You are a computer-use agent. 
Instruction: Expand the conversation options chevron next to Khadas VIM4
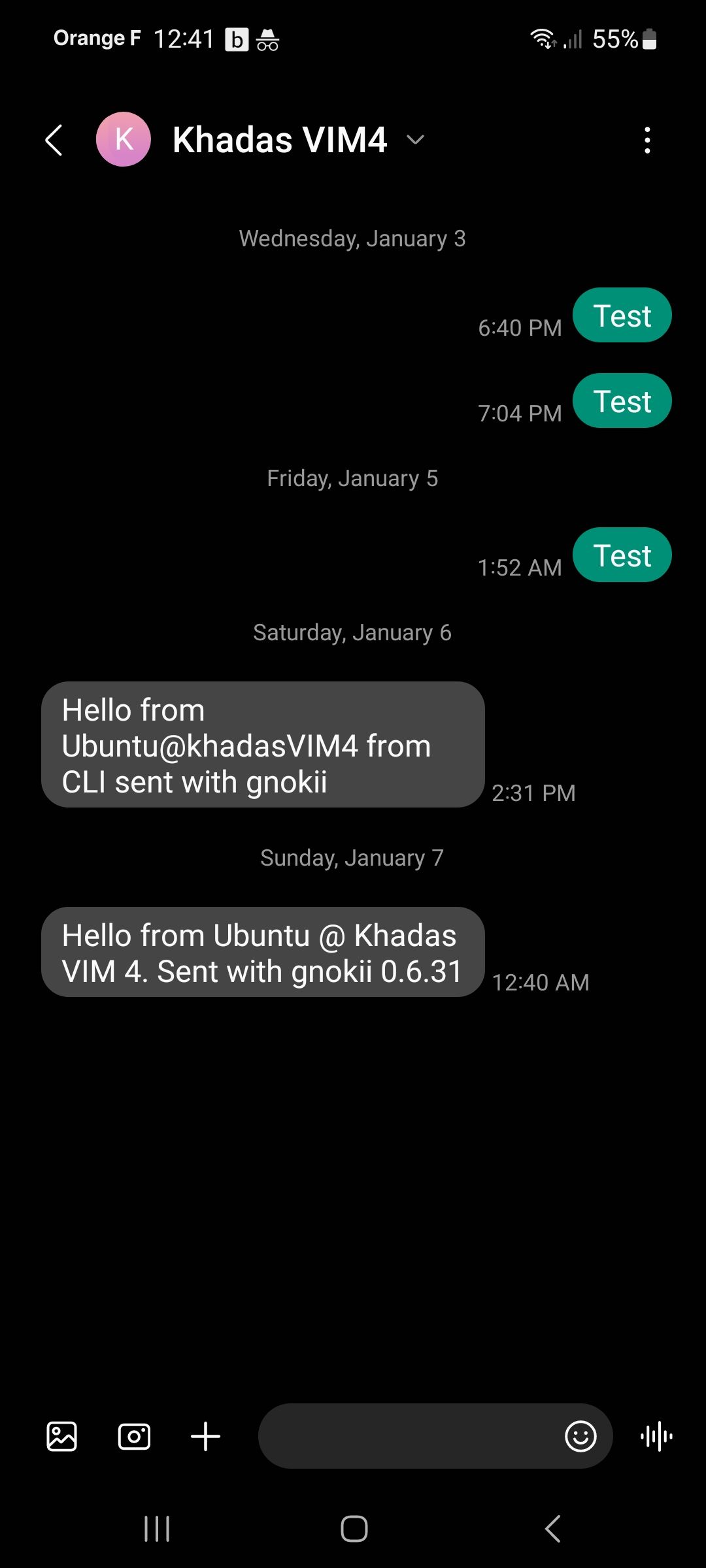pyautogui.click(x=416, y=139)
